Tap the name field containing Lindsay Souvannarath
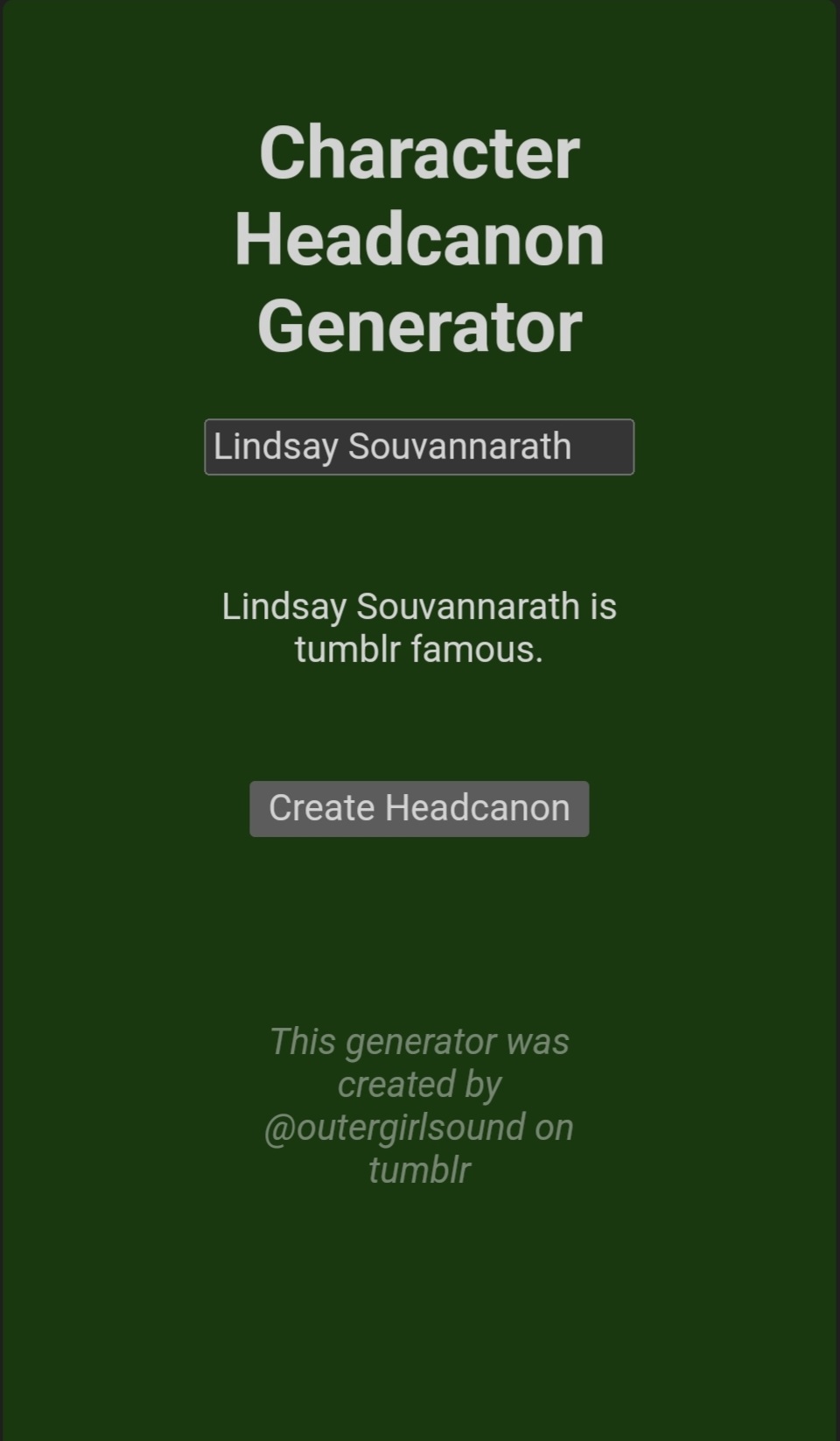Screen dimensions: 840x1441 tap(419, 447)
